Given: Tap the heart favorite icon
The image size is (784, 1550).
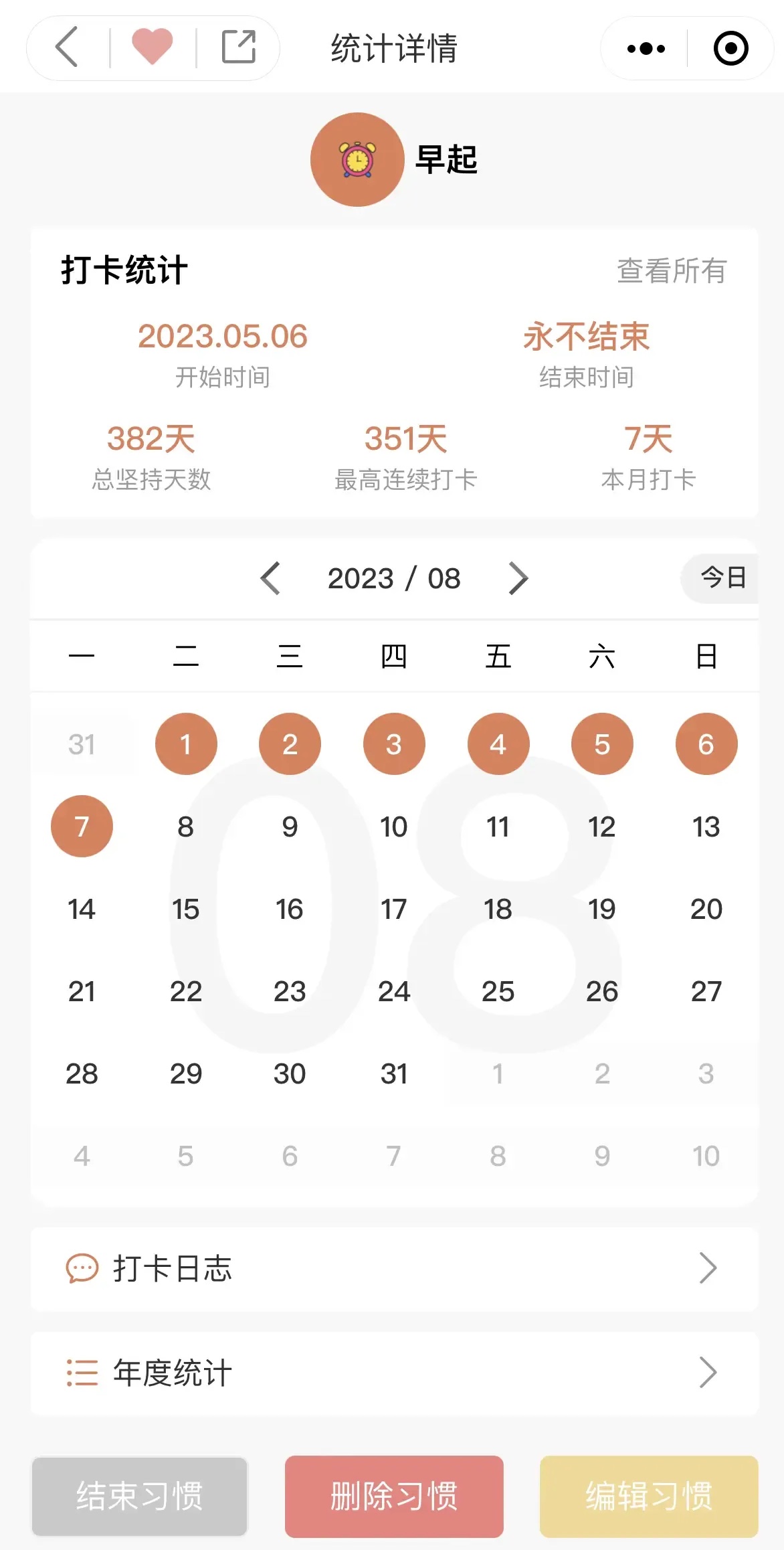Looking at the screenshot, I should coord(153,48).
